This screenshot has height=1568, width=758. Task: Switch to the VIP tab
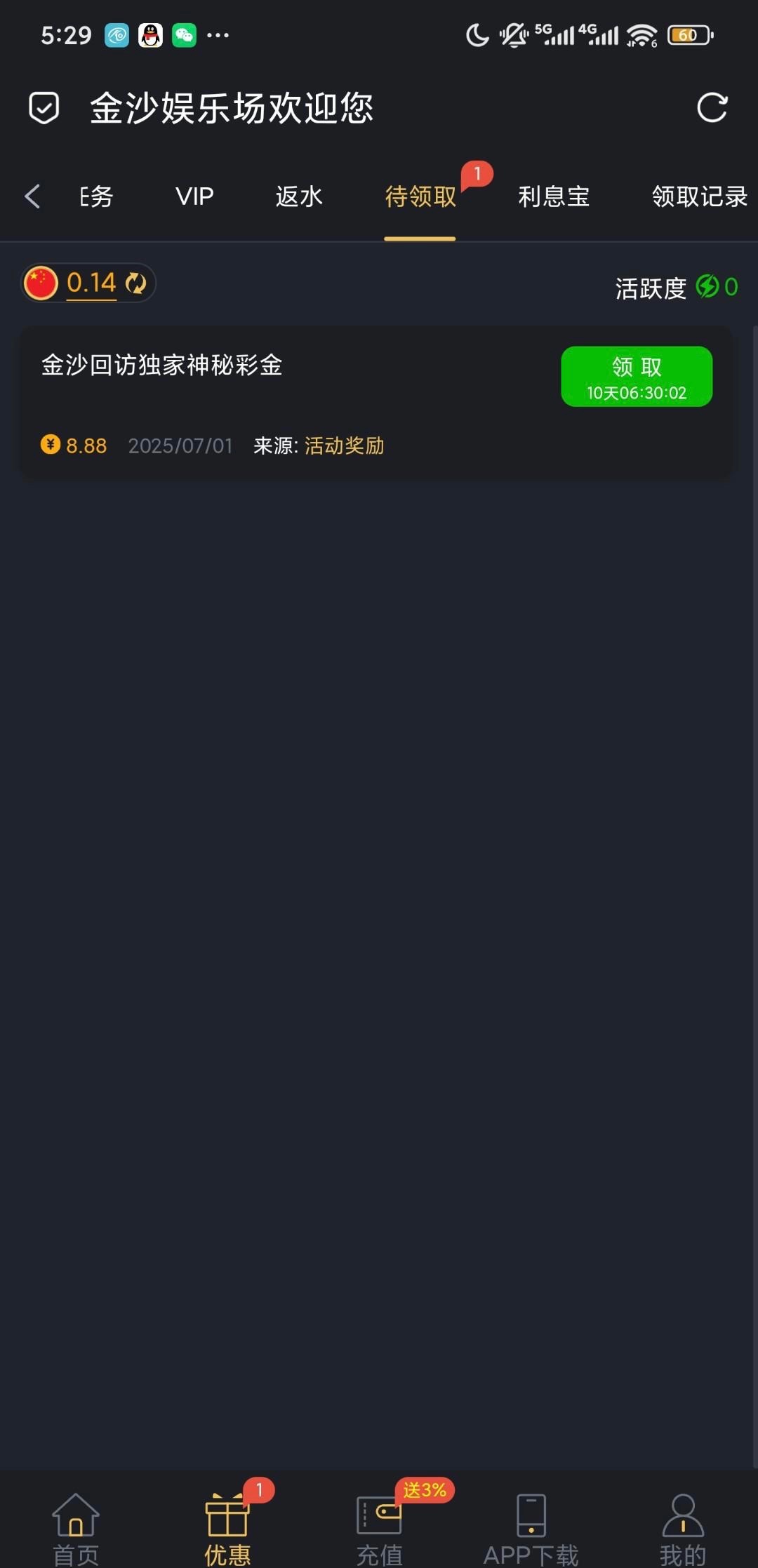click(194, 196)
